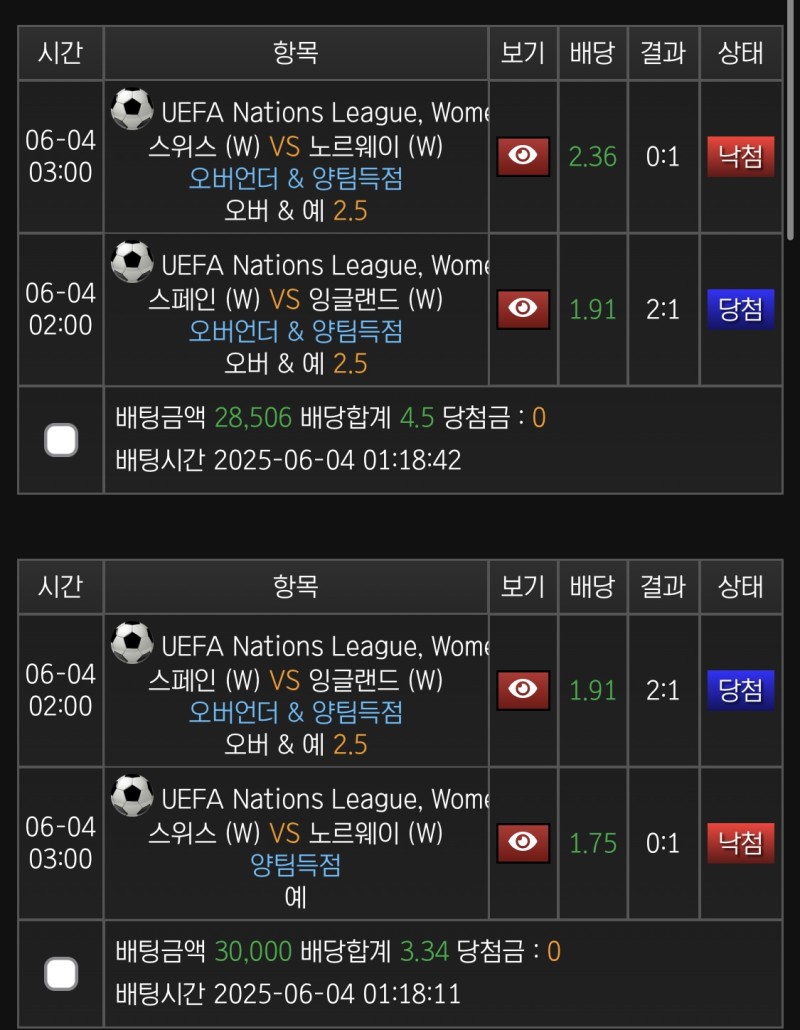800x1030 pixels.
Task: Open the eye view button for the 1.75 odds bet
Action: click(x=523, y=843)
